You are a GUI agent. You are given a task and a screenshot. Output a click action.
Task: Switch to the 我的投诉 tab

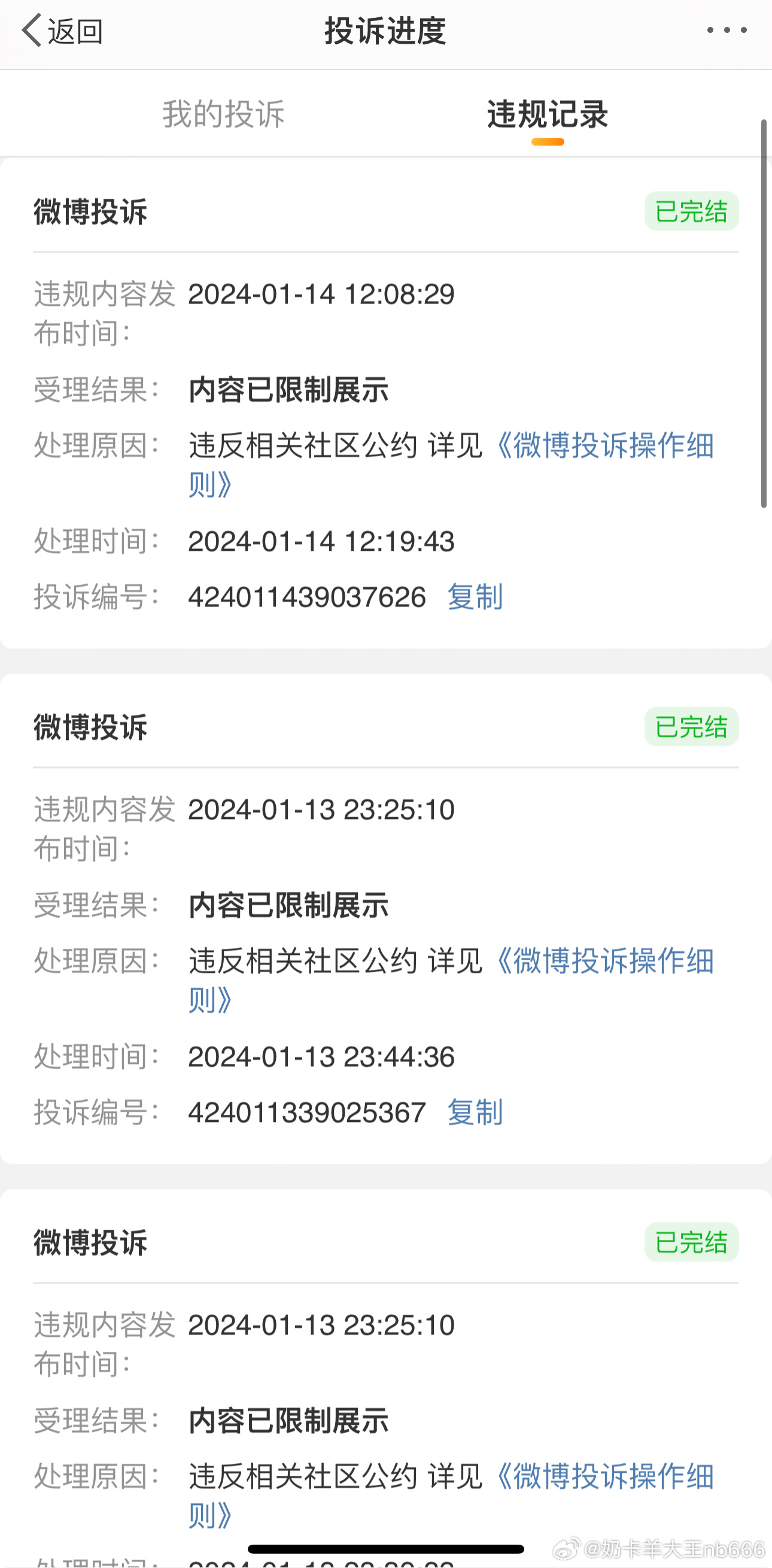(223, 114)
